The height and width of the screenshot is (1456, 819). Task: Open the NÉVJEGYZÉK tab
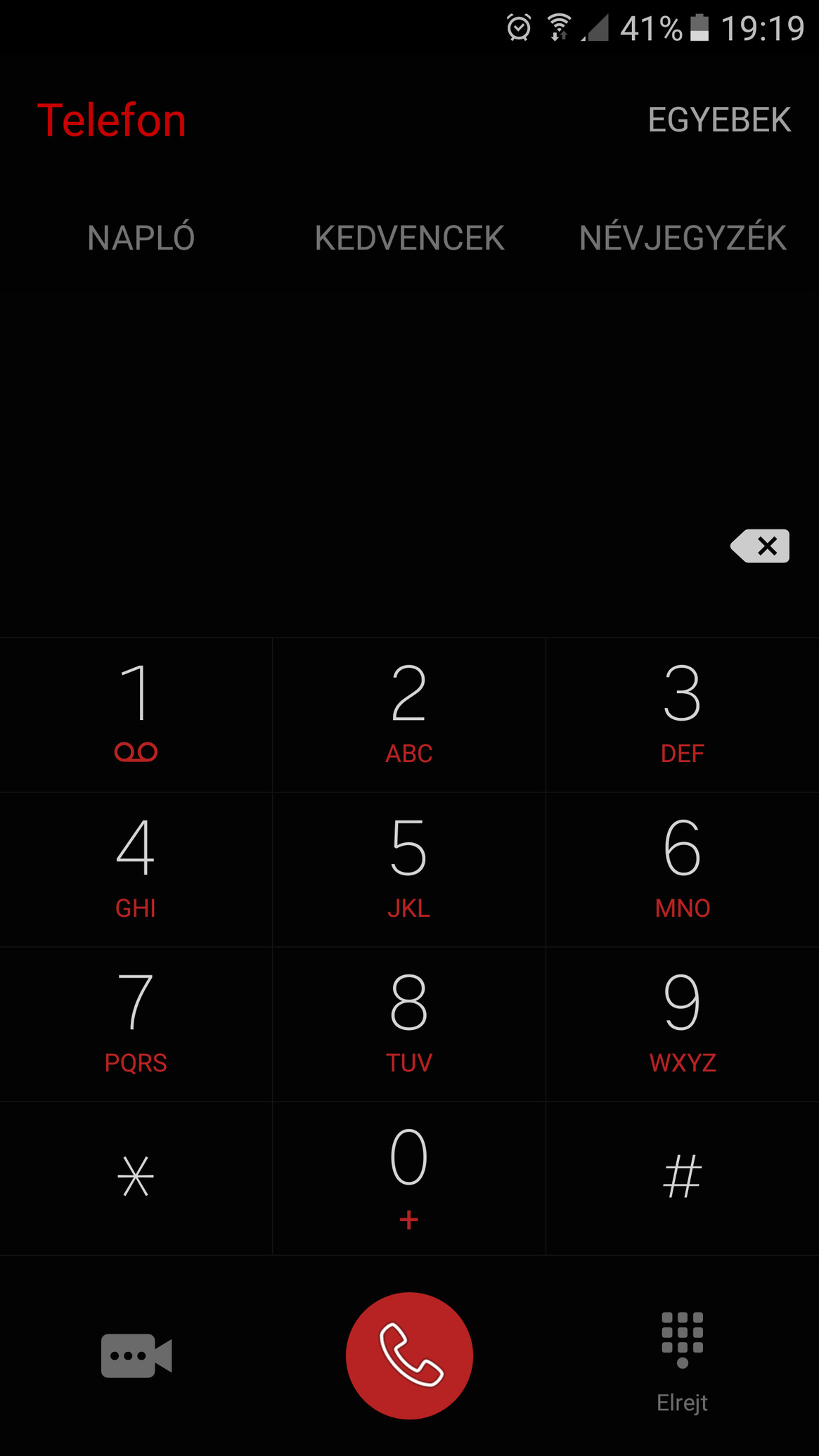point(683,238)
